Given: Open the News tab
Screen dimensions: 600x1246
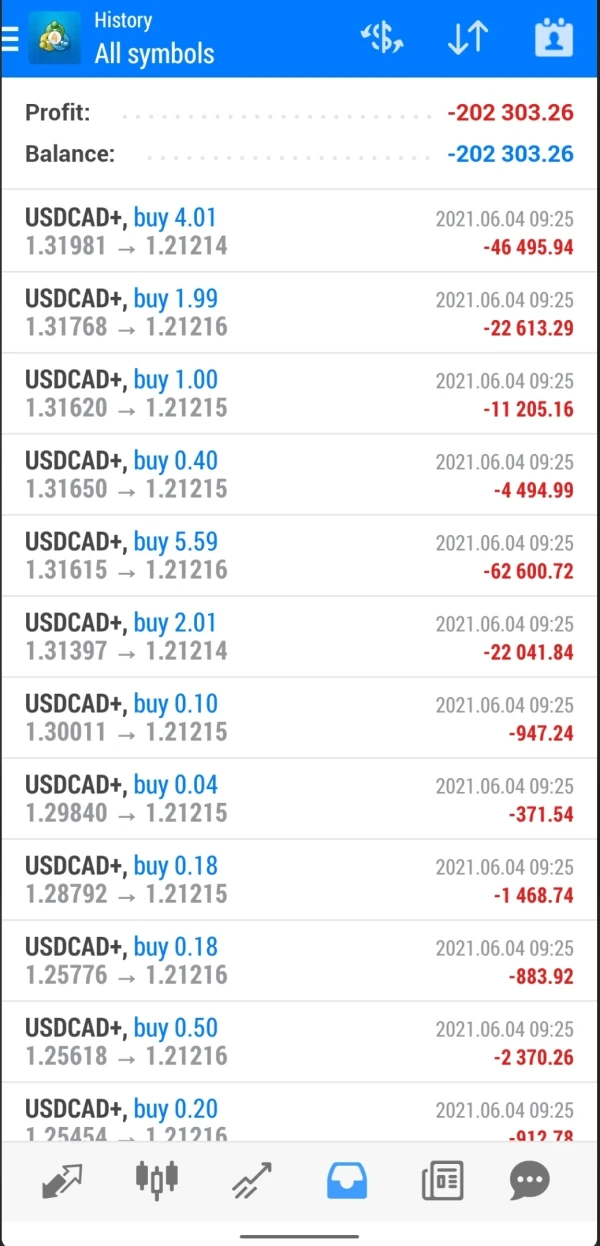Looking at the screenshot, I should click(x=442, y=1181).
